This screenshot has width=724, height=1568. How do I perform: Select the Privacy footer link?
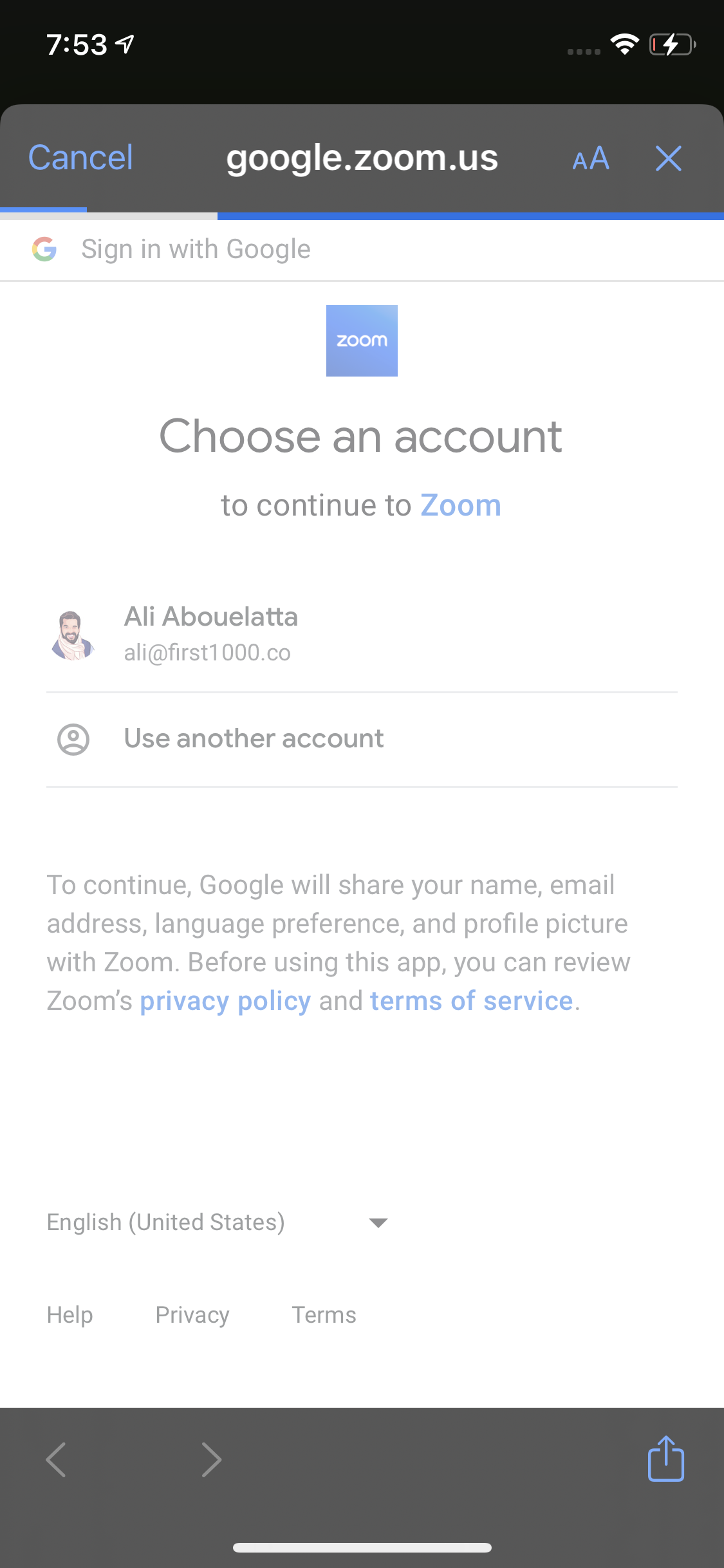pos(192,1315)
